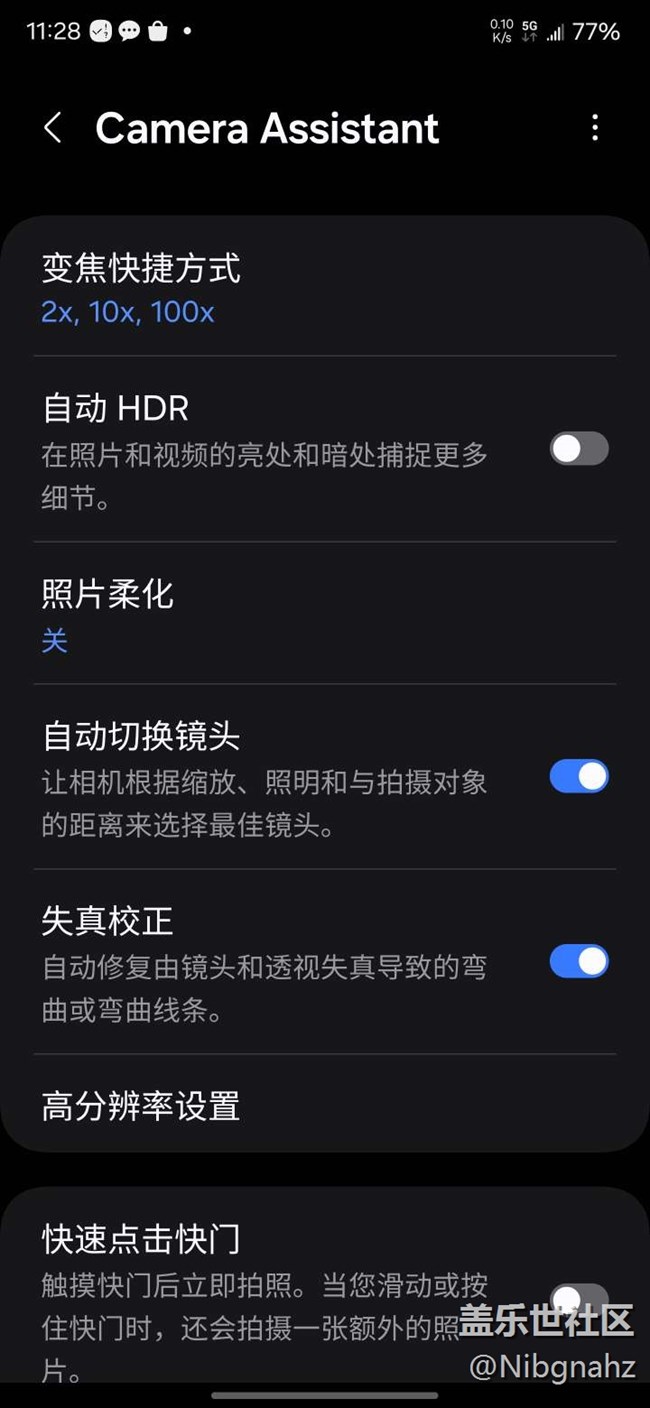Open the overflow menu
The height and width of the screenshot is (1408, 650).
pyautogui.click(x=595, y=128)
